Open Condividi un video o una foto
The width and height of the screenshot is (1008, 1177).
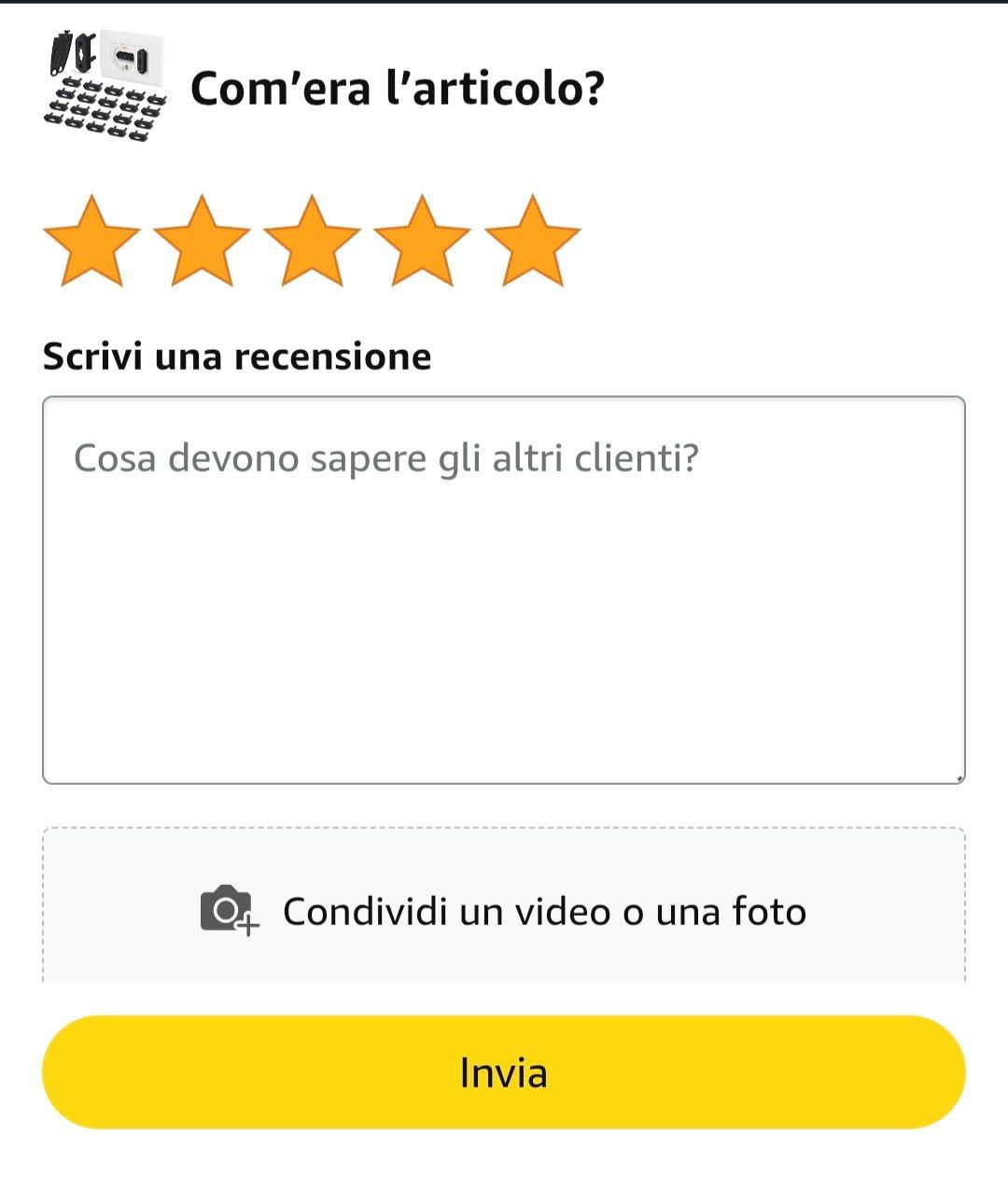pyautogui.click(x=503, y=910)
